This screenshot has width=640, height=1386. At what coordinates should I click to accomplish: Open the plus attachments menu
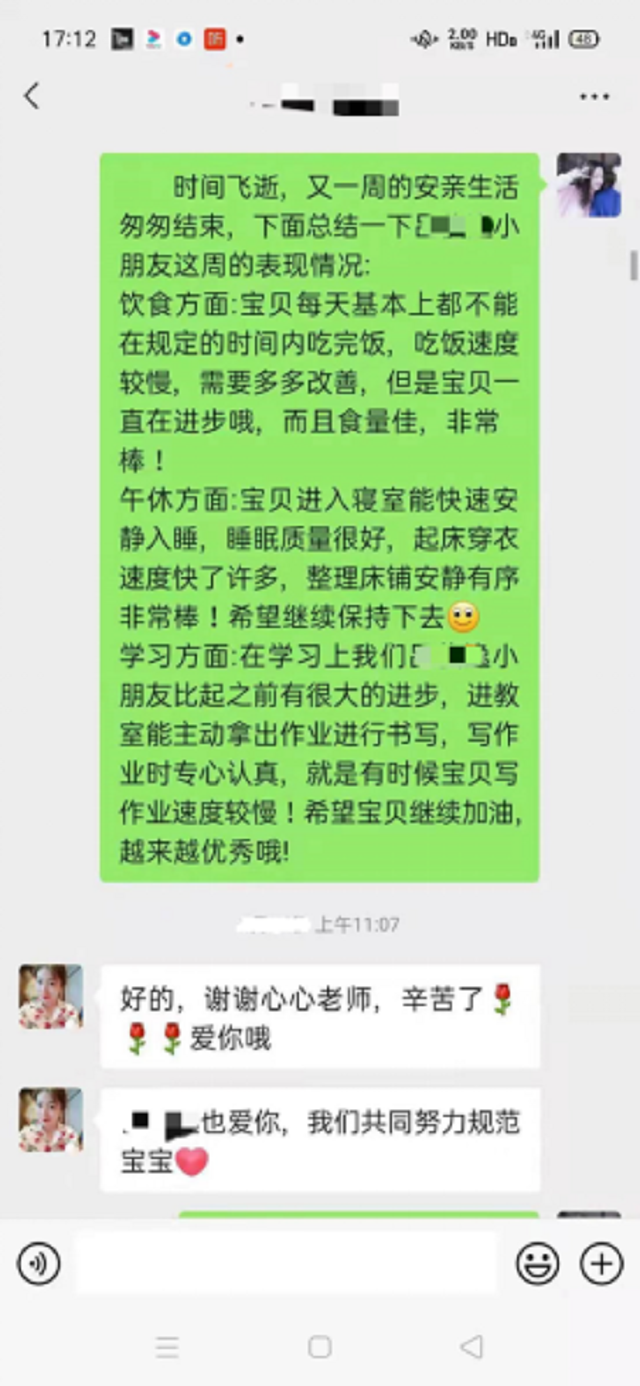pos(601,1264)
